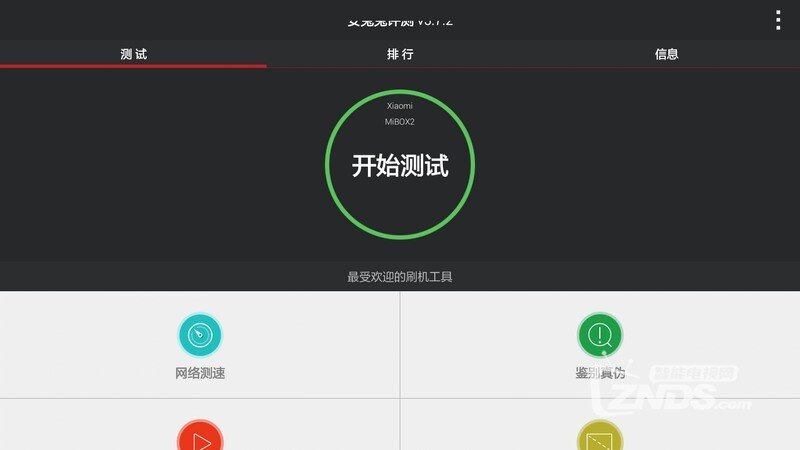Tap the 最受欢迎的刷机工具 banner
Image resolution: width=800 pixels, height=450 pixels.
(400, 277)
